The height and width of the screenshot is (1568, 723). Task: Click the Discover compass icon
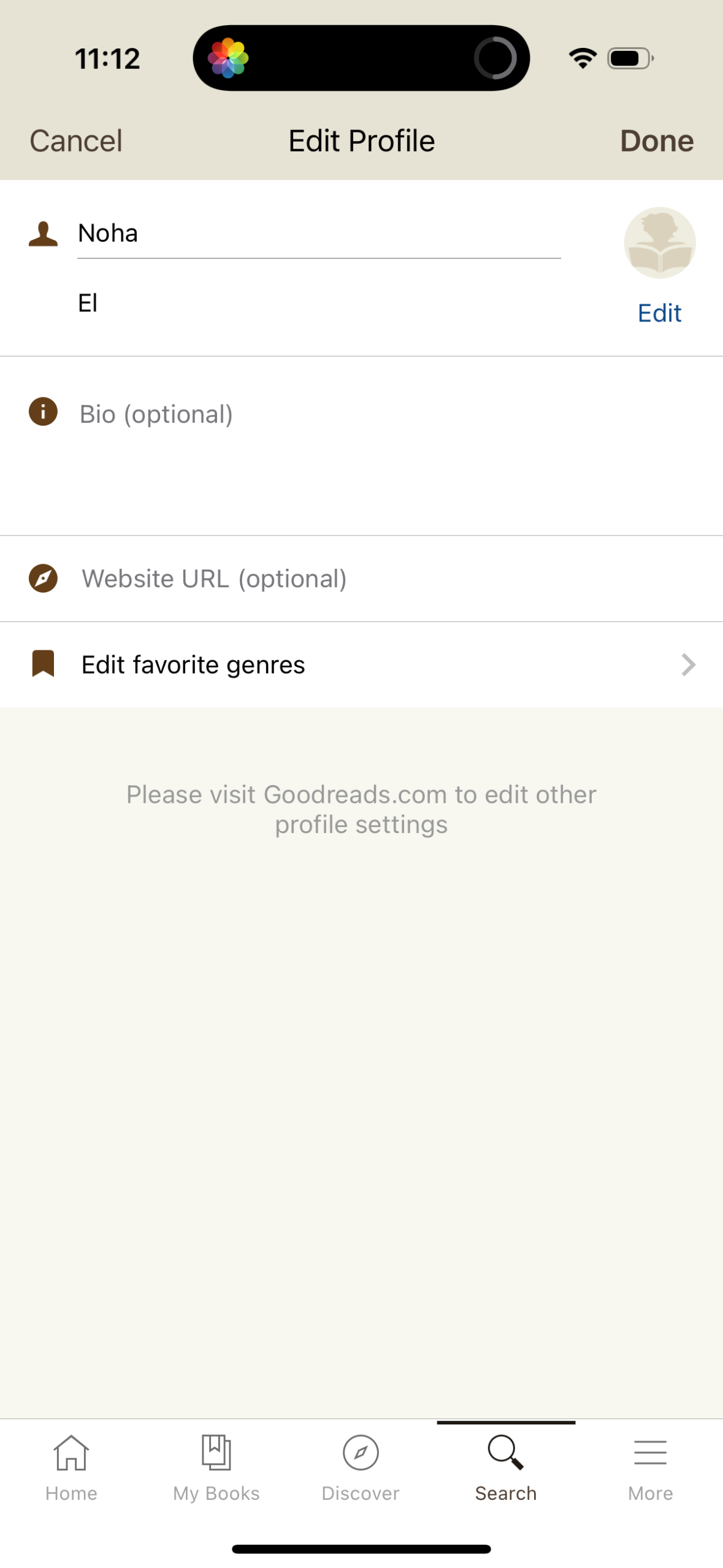(x=360, y=1454)
